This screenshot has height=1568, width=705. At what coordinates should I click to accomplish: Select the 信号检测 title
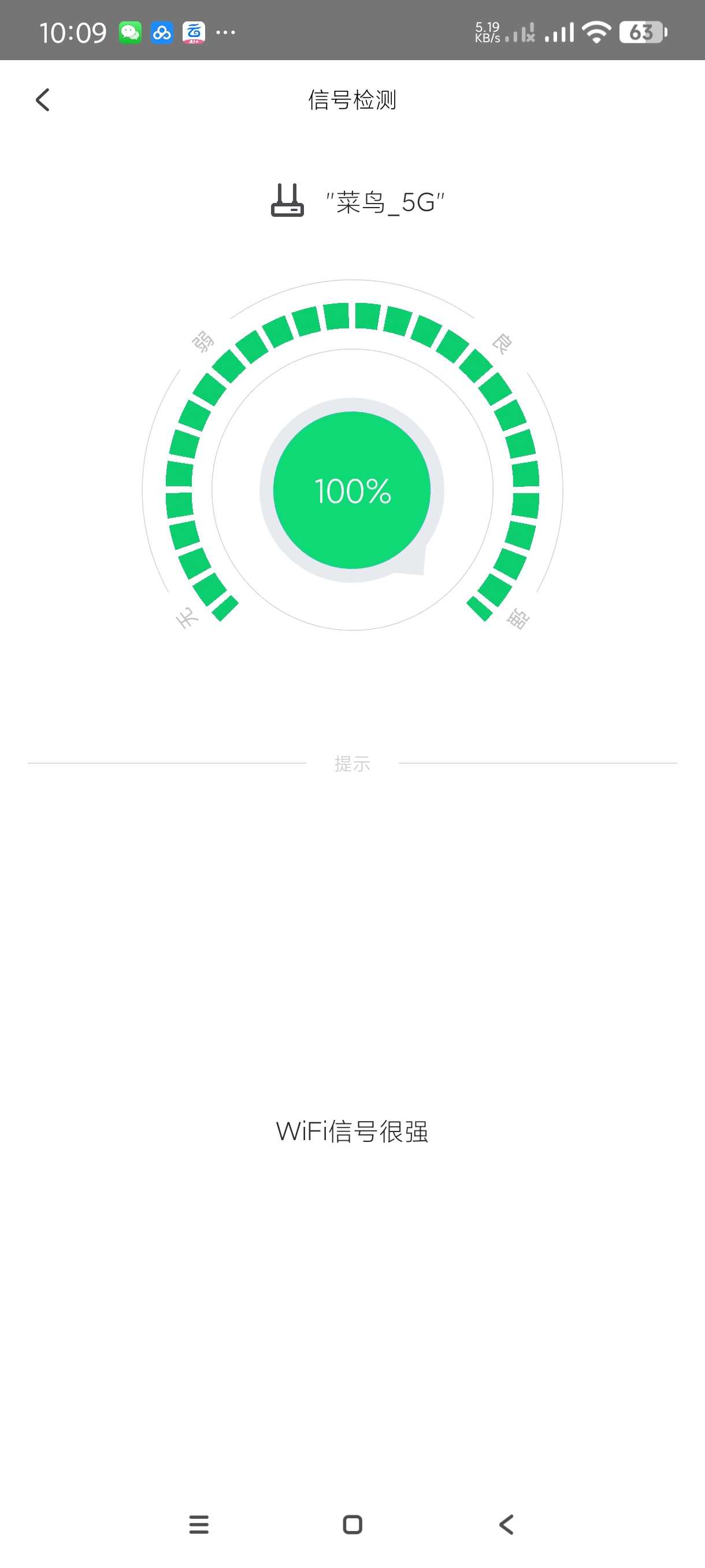(352, 101)
